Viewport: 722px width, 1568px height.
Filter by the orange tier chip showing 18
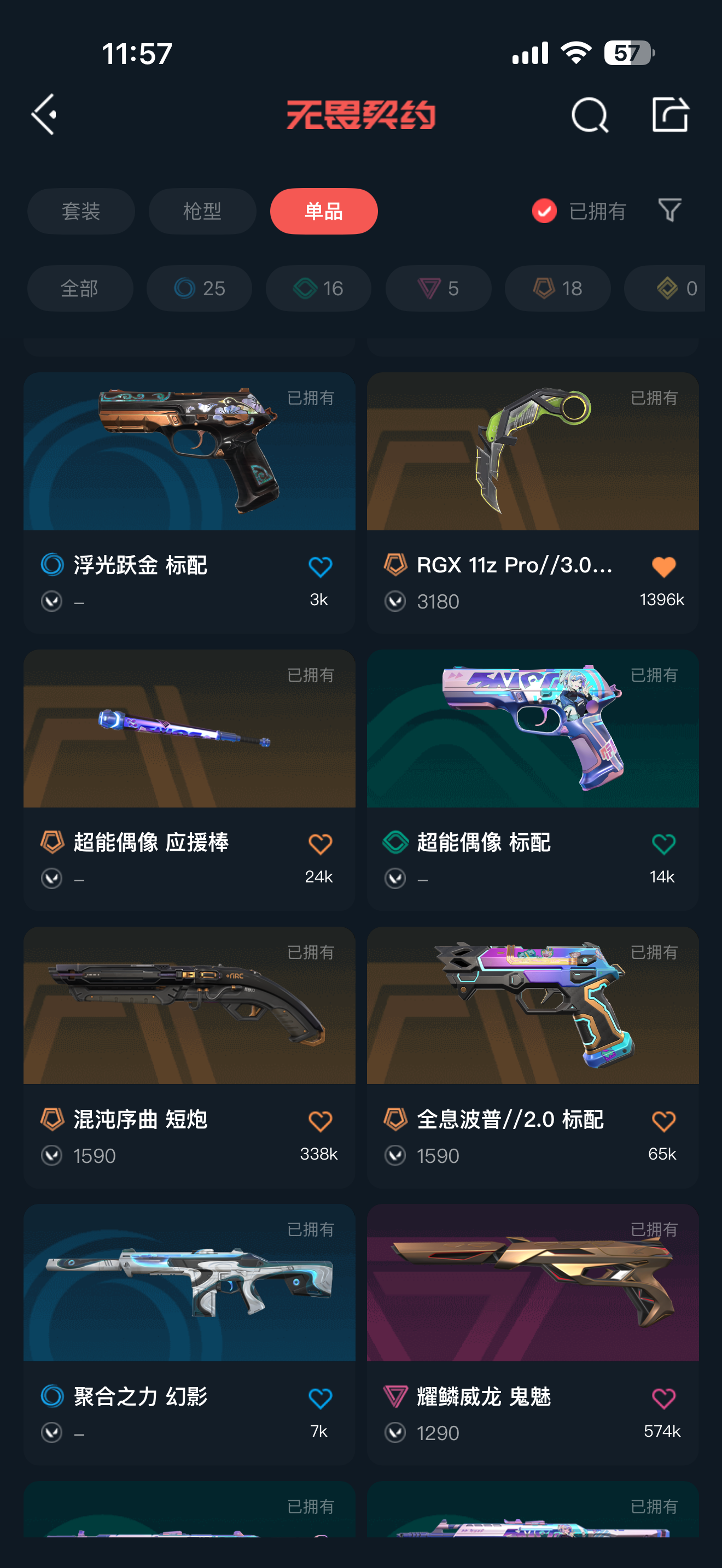click(557, 288)
